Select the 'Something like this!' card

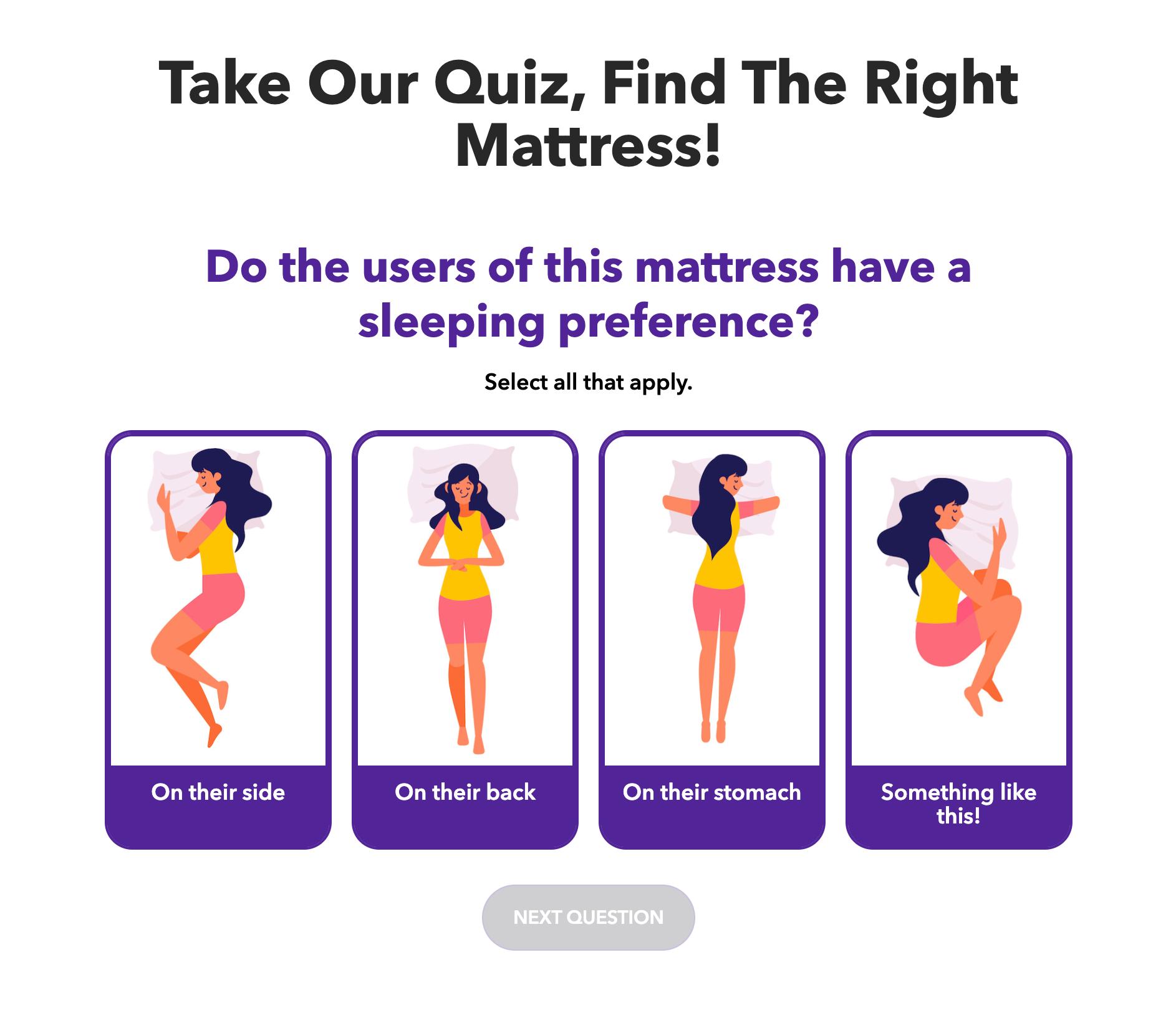click(x=959, y=640)
